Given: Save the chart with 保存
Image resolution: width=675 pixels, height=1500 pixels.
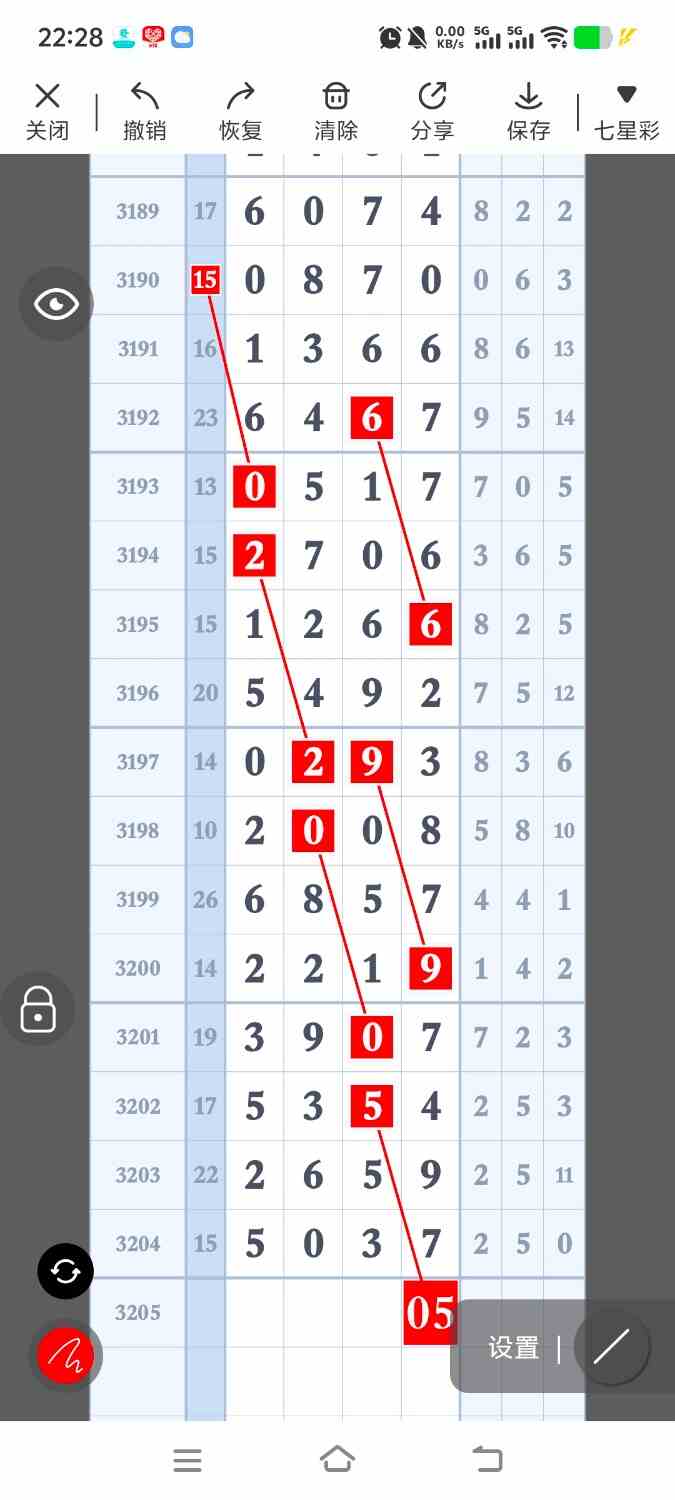Looking at the screenshot, I should (x=528, y=112).
